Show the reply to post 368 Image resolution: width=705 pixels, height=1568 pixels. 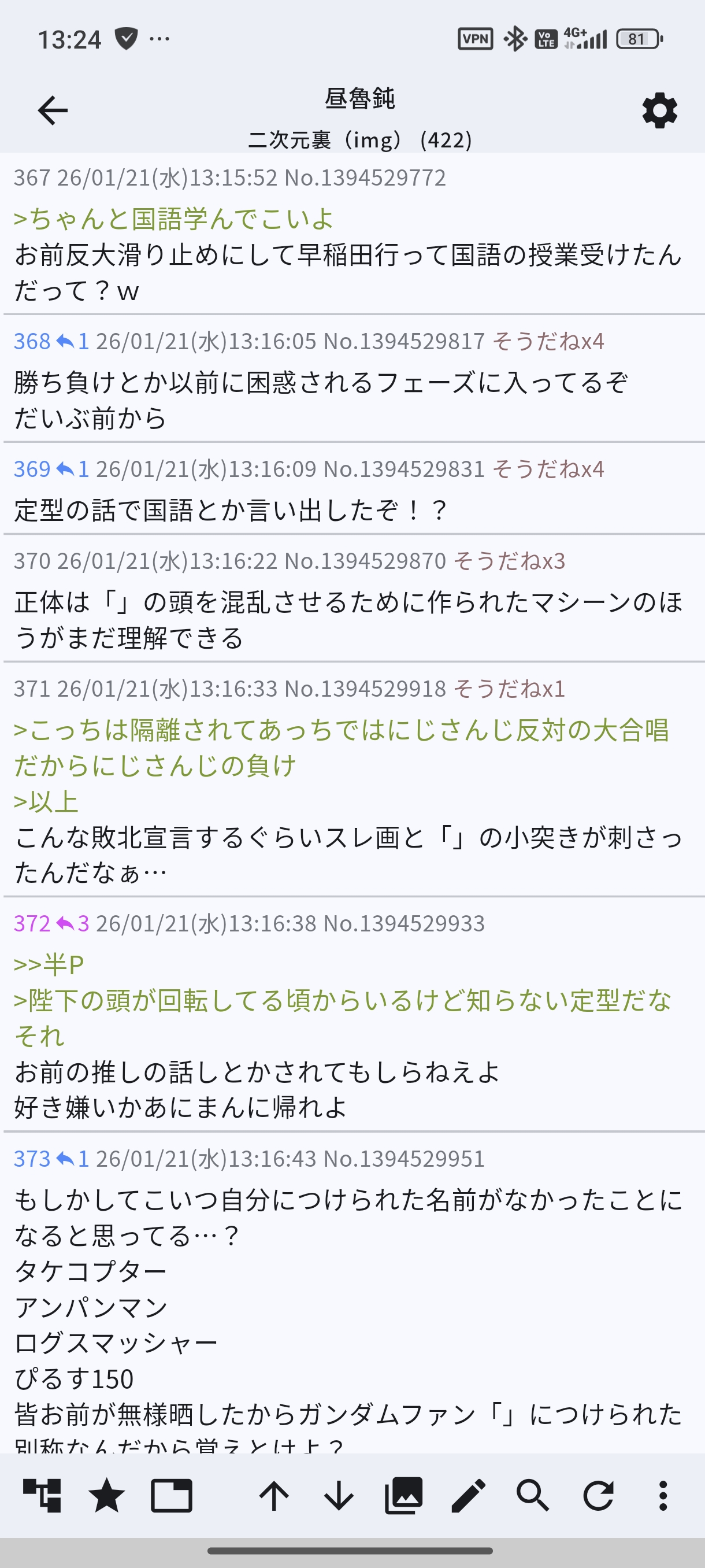(x=72, y=342)
